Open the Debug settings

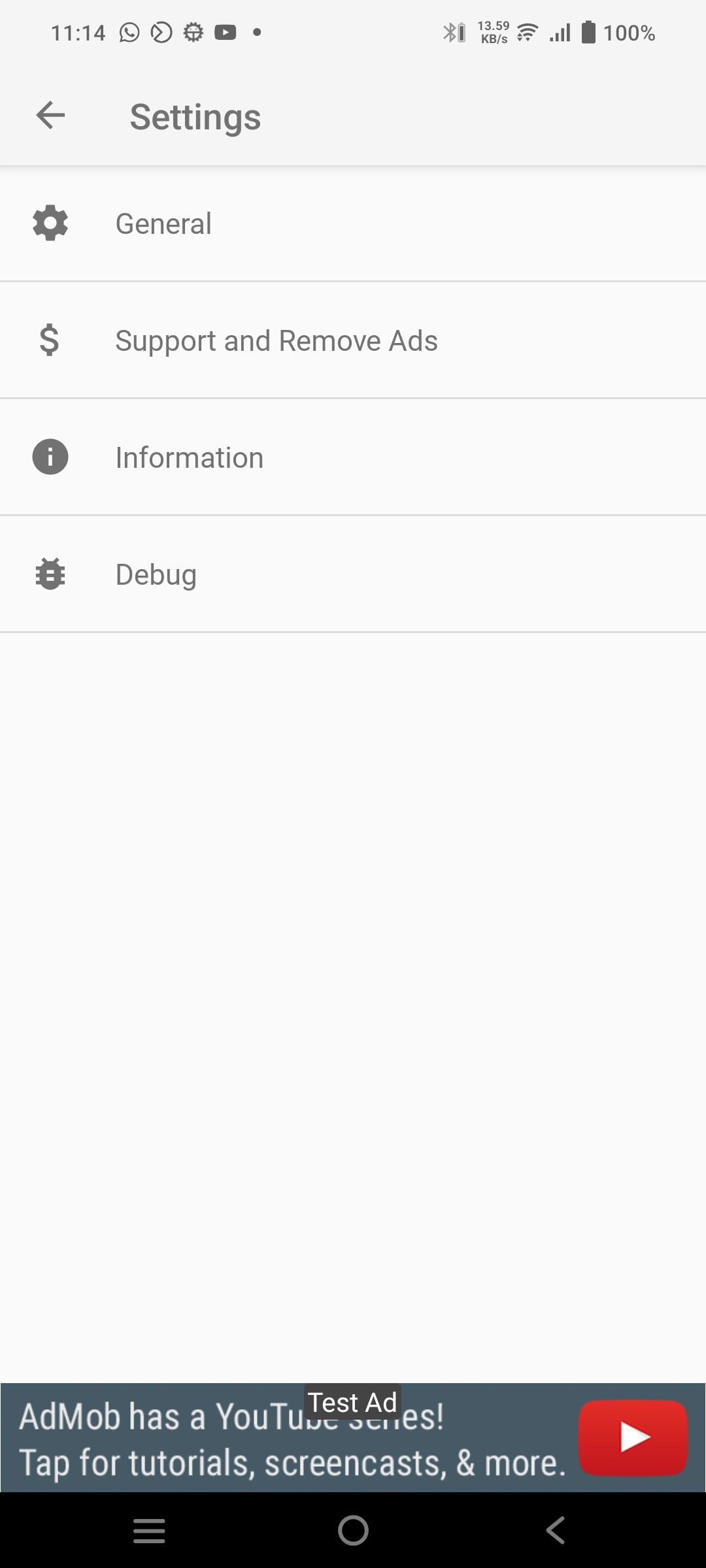click(x=353, y=574)
